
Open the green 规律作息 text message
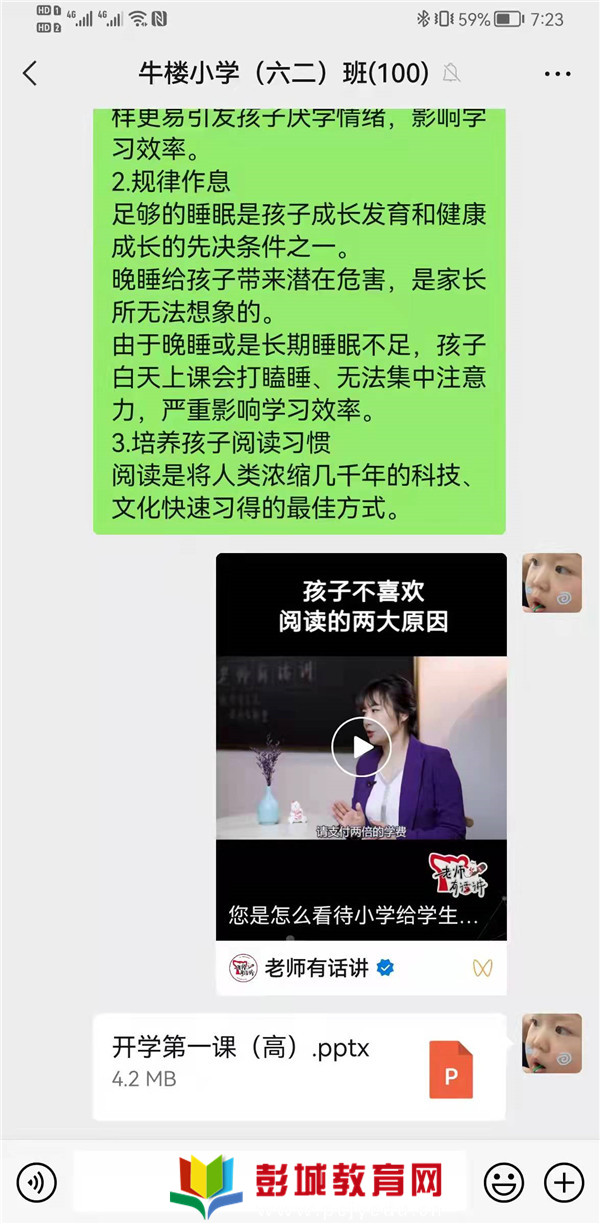pos(298,320)
